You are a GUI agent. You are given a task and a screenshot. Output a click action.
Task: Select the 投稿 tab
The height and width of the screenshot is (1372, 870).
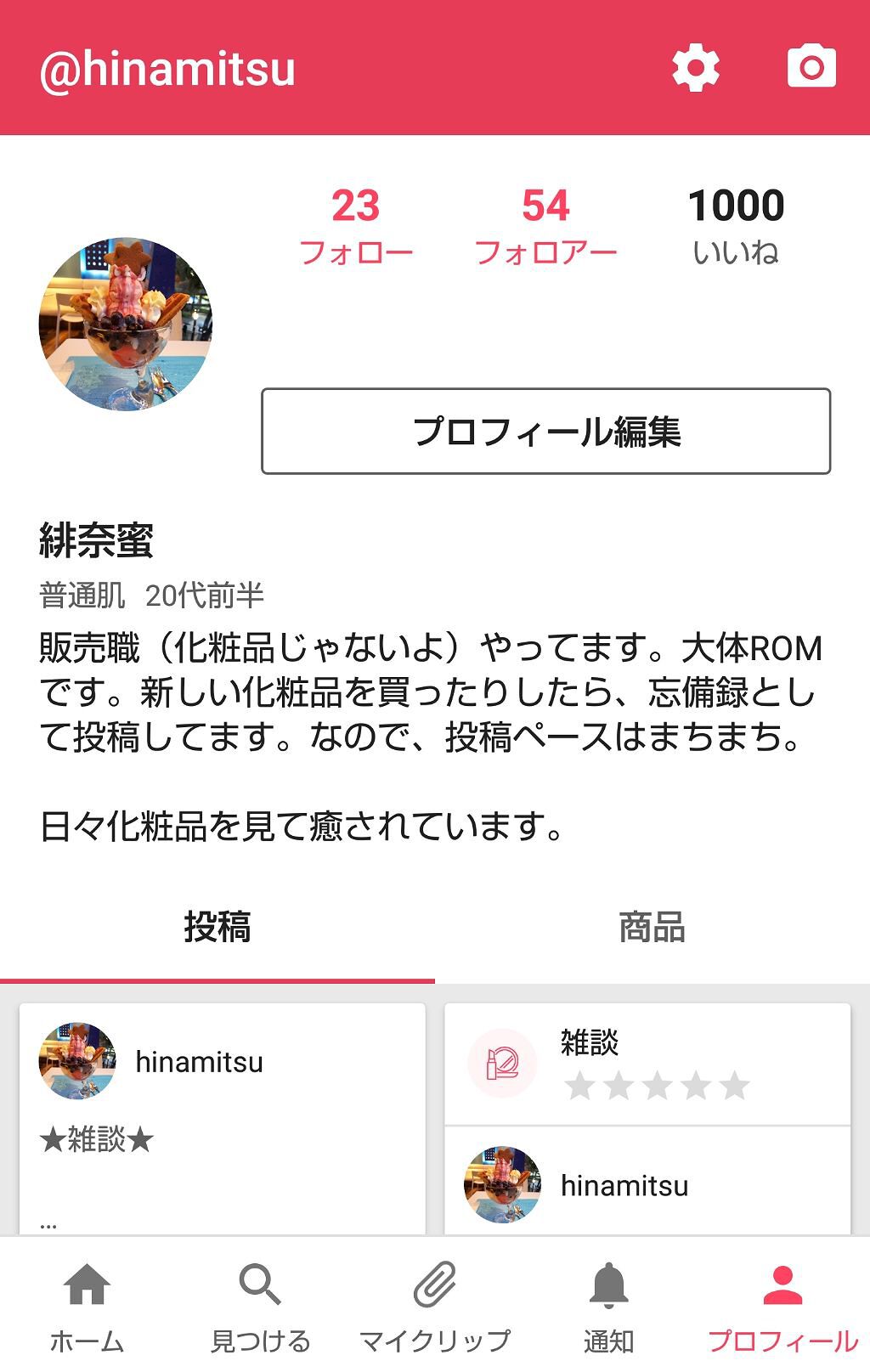217,927
